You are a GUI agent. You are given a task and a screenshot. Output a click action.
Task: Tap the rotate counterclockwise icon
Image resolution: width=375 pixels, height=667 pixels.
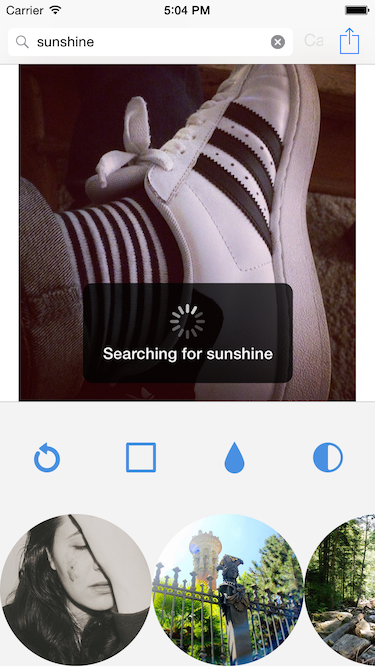click(x=47, y=458)
